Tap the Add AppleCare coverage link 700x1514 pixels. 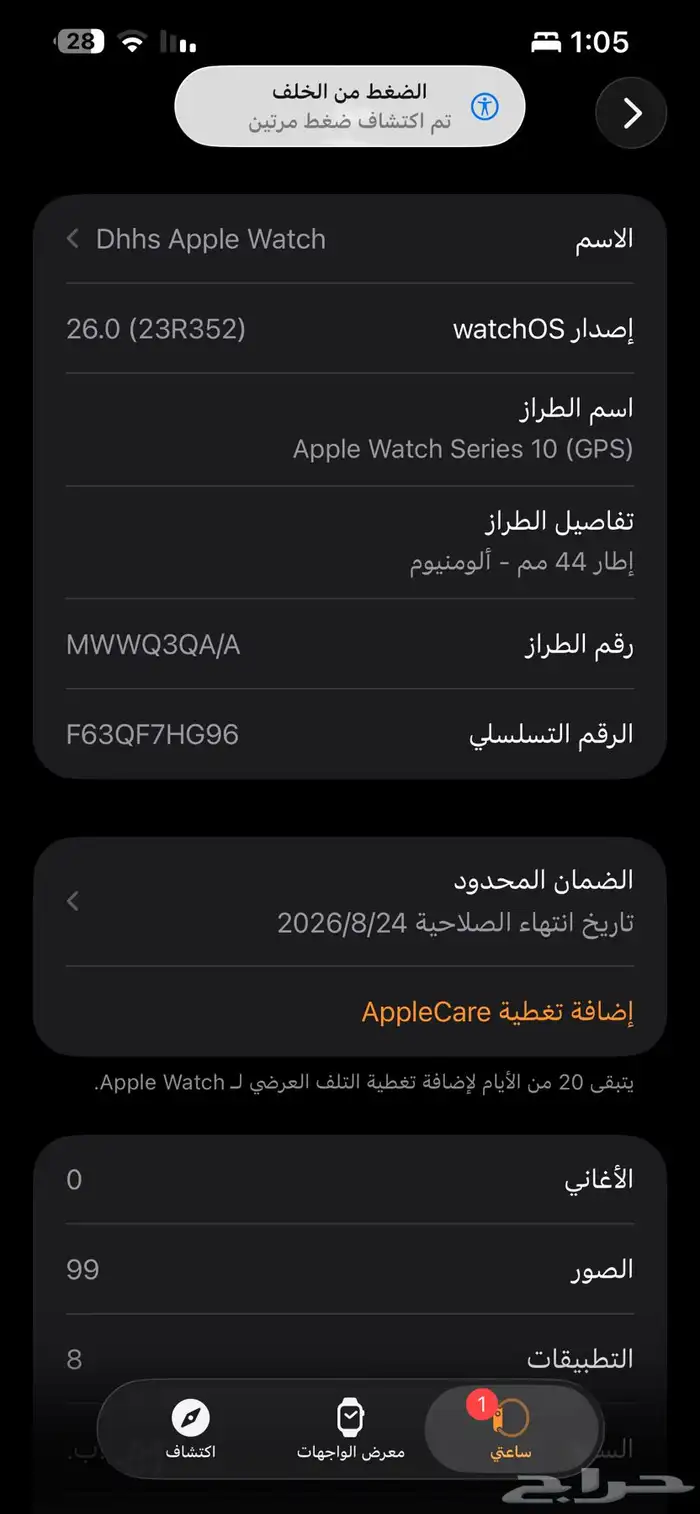(x=497, y=1011)
